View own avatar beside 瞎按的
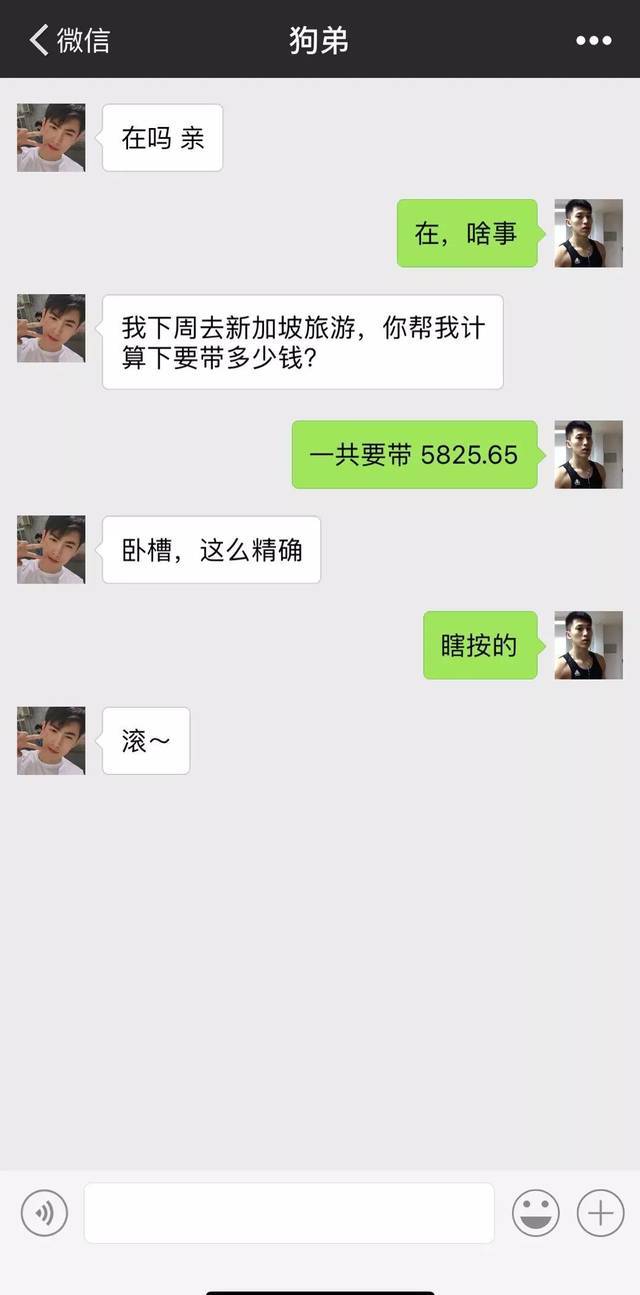The width and height of the screenshot is (640, 1295). [x=589, y=645]
